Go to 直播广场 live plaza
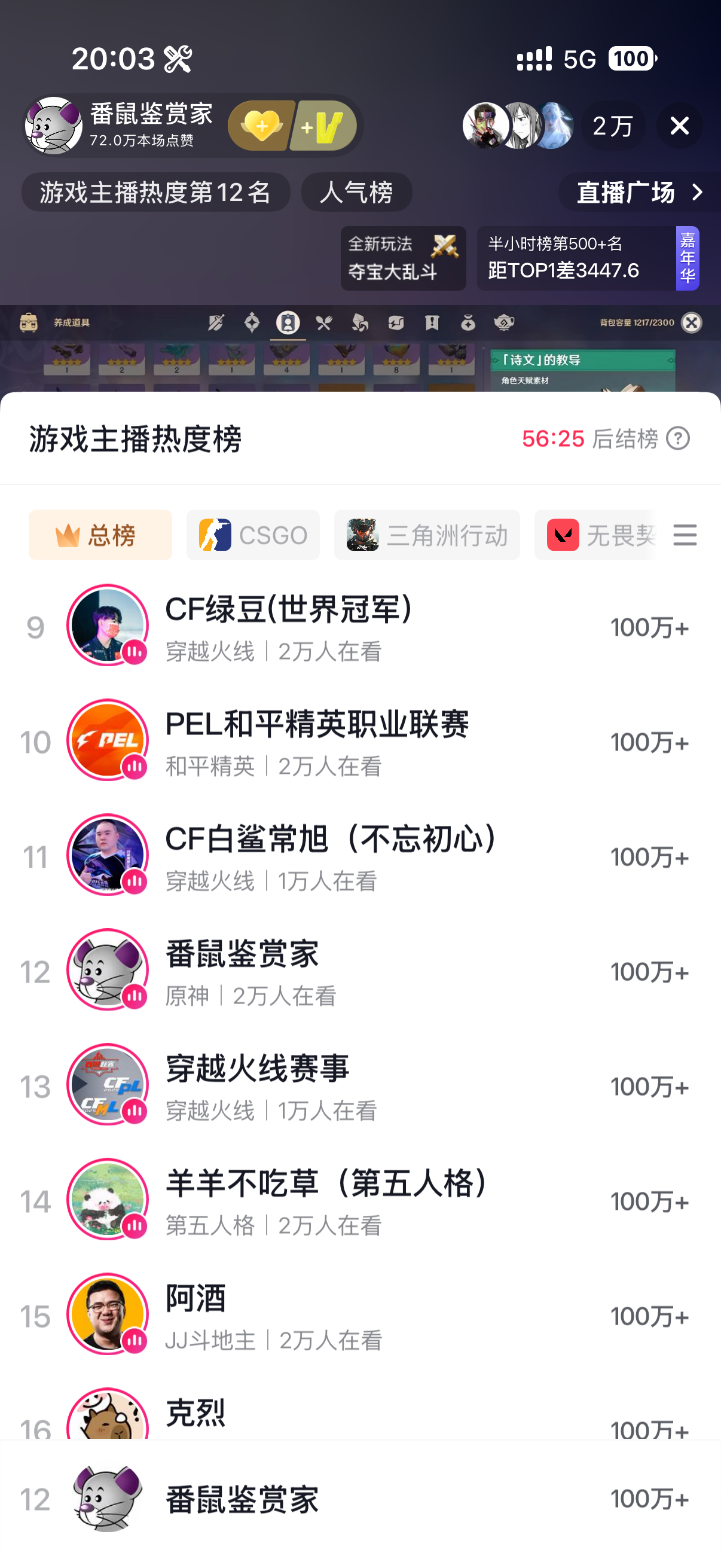721x1568 pixels. (x=639, y=193)
